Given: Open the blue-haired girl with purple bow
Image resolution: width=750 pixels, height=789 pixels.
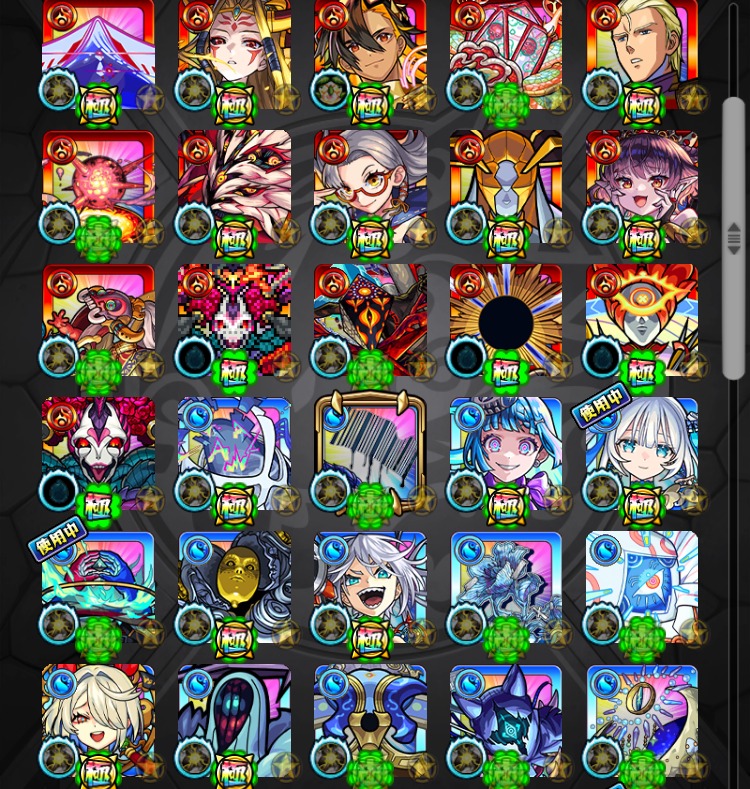Looking at the screenshot, I should tap(506, 452).
